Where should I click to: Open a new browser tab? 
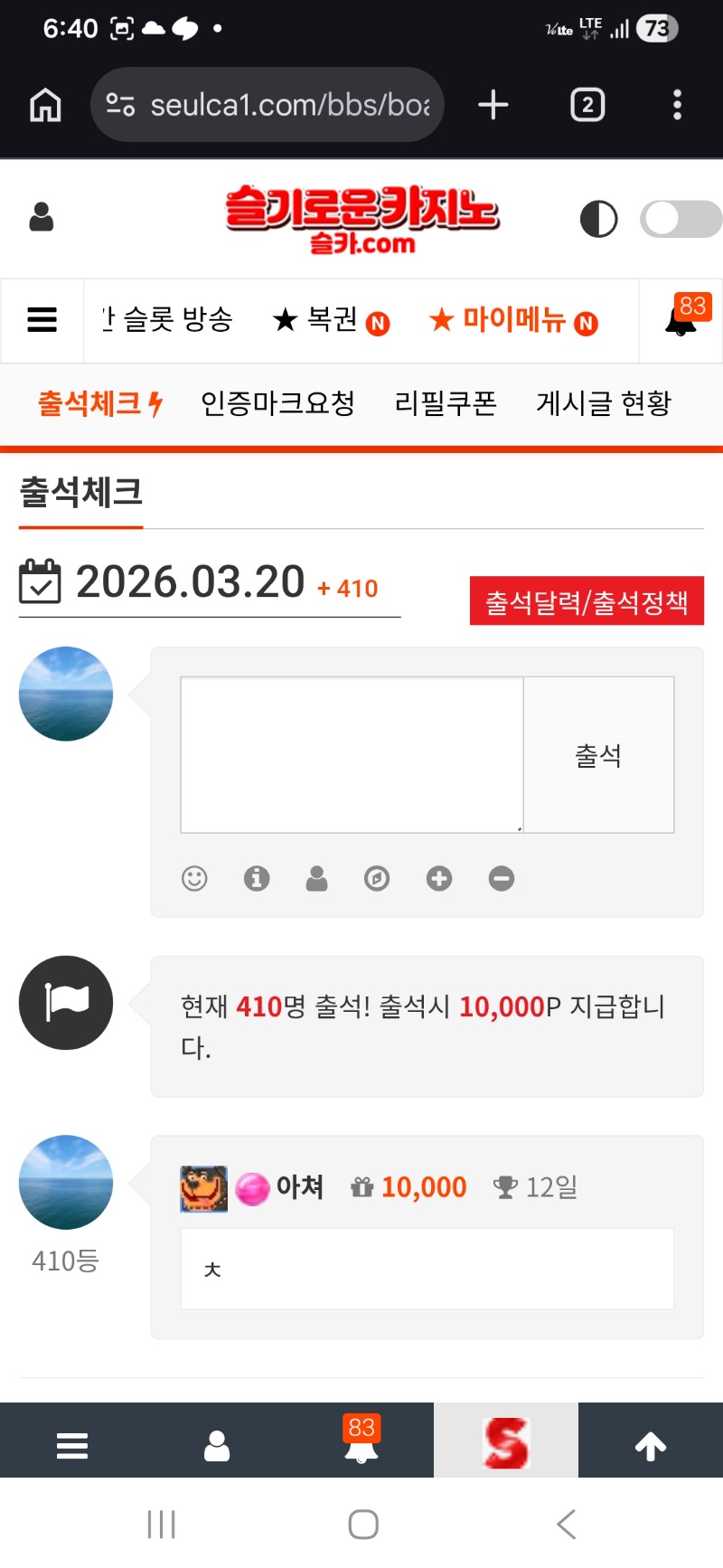point(493,105)
